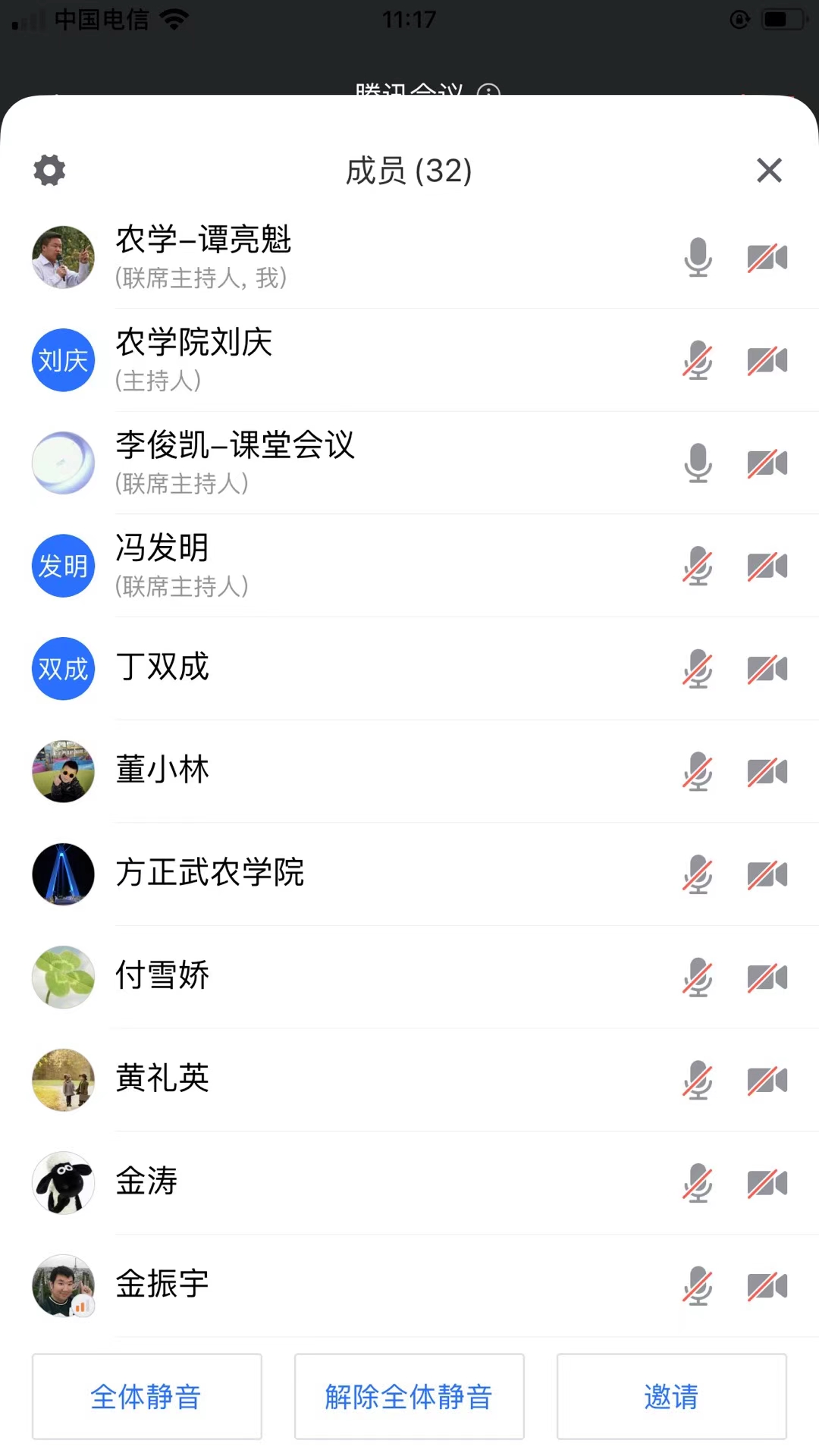Tap the camera icon for 李俊凯-课堂会议

[x=767, y=463]
